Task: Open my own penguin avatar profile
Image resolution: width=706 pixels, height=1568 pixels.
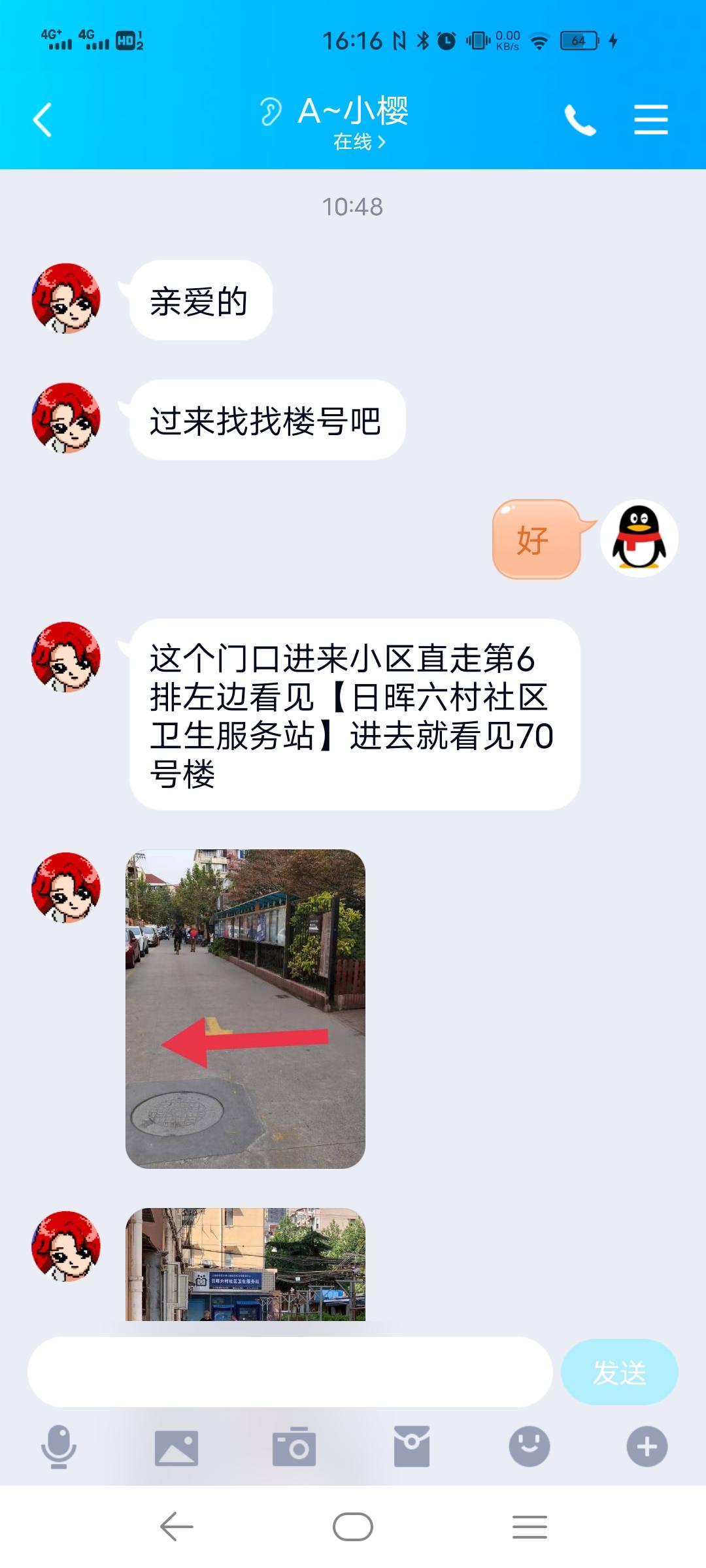Action: click(x=639, y=538)
